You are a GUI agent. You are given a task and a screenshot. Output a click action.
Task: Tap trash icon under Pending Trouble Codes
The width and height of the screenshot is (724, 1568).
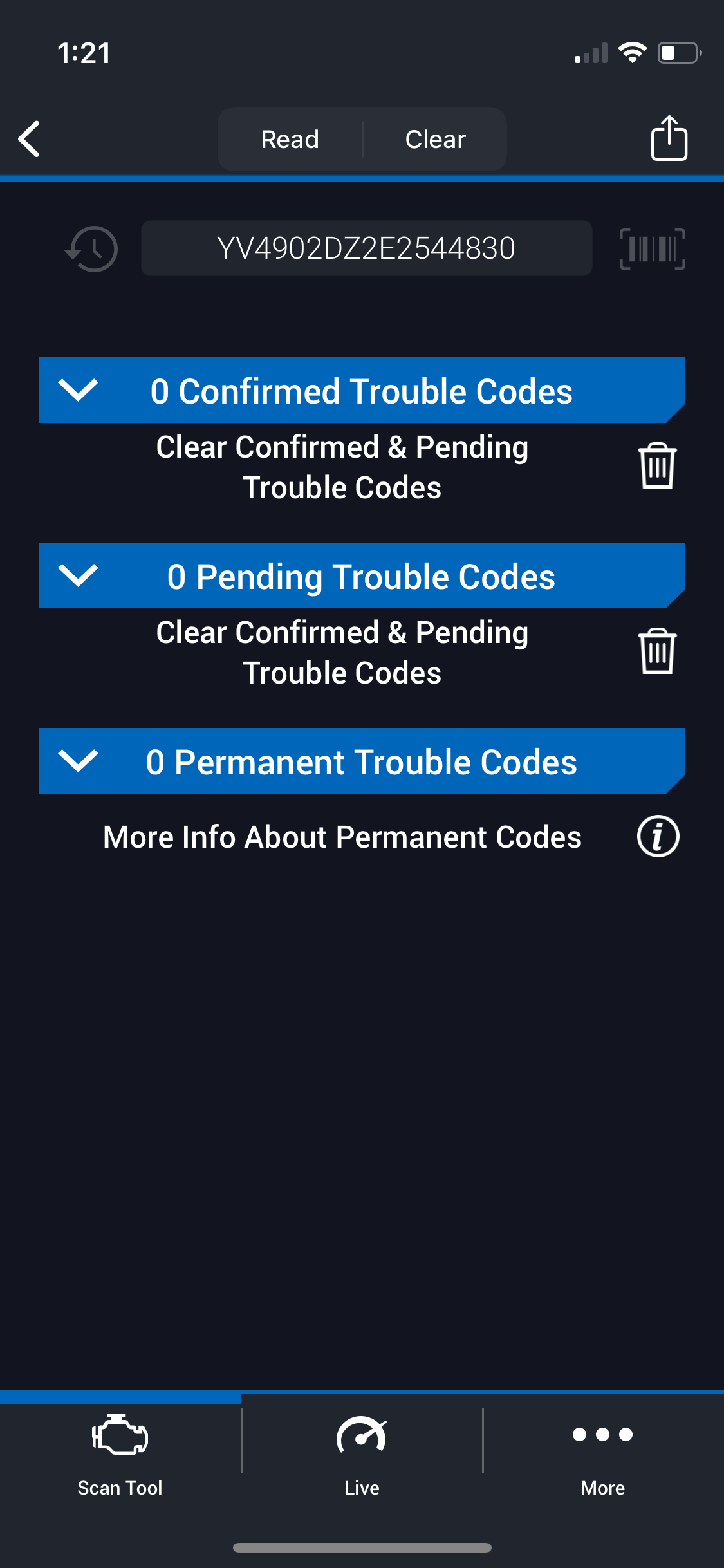click(657, 651)
